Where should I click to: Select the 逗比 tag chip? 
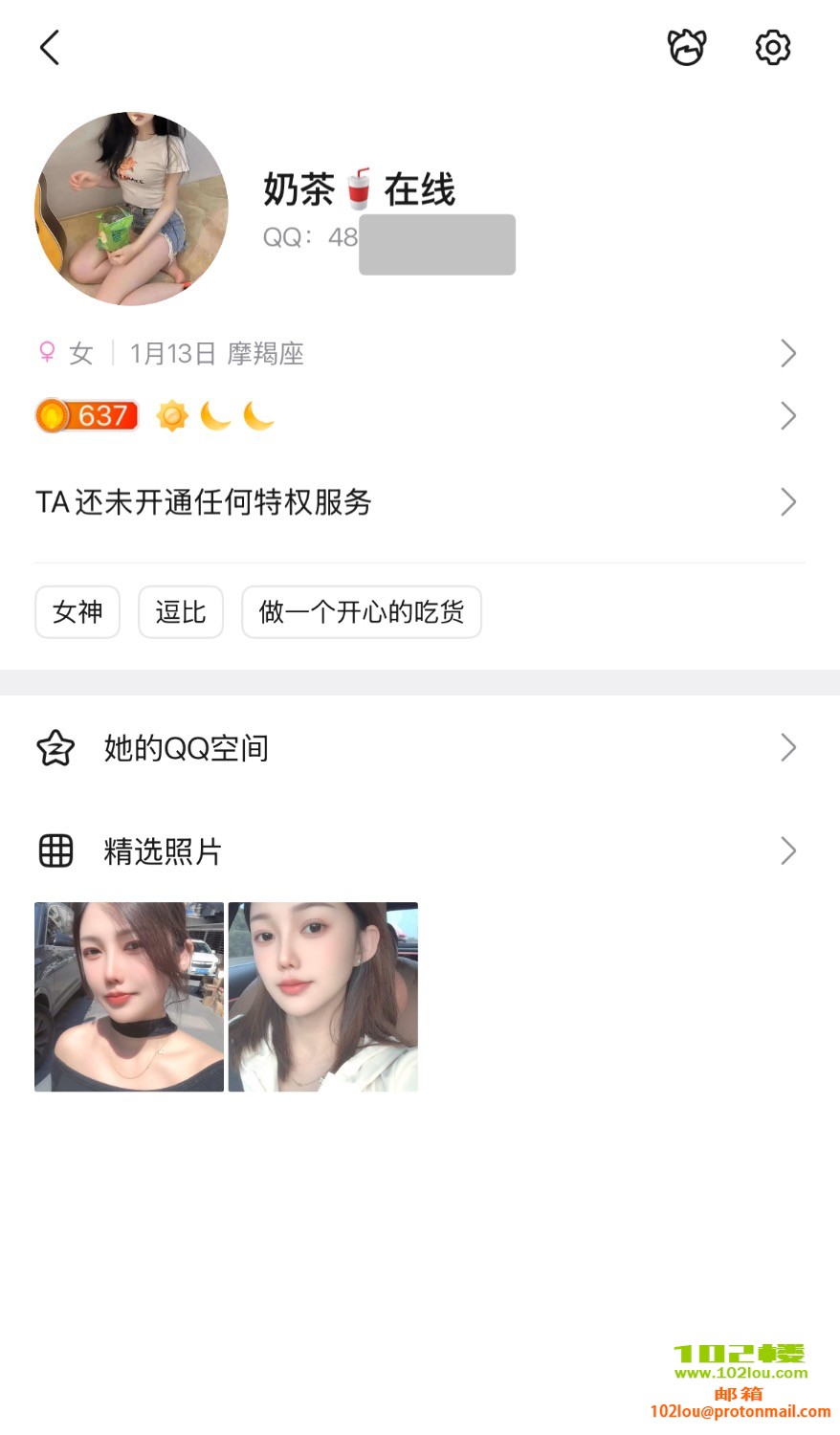[x=181, y=612]
